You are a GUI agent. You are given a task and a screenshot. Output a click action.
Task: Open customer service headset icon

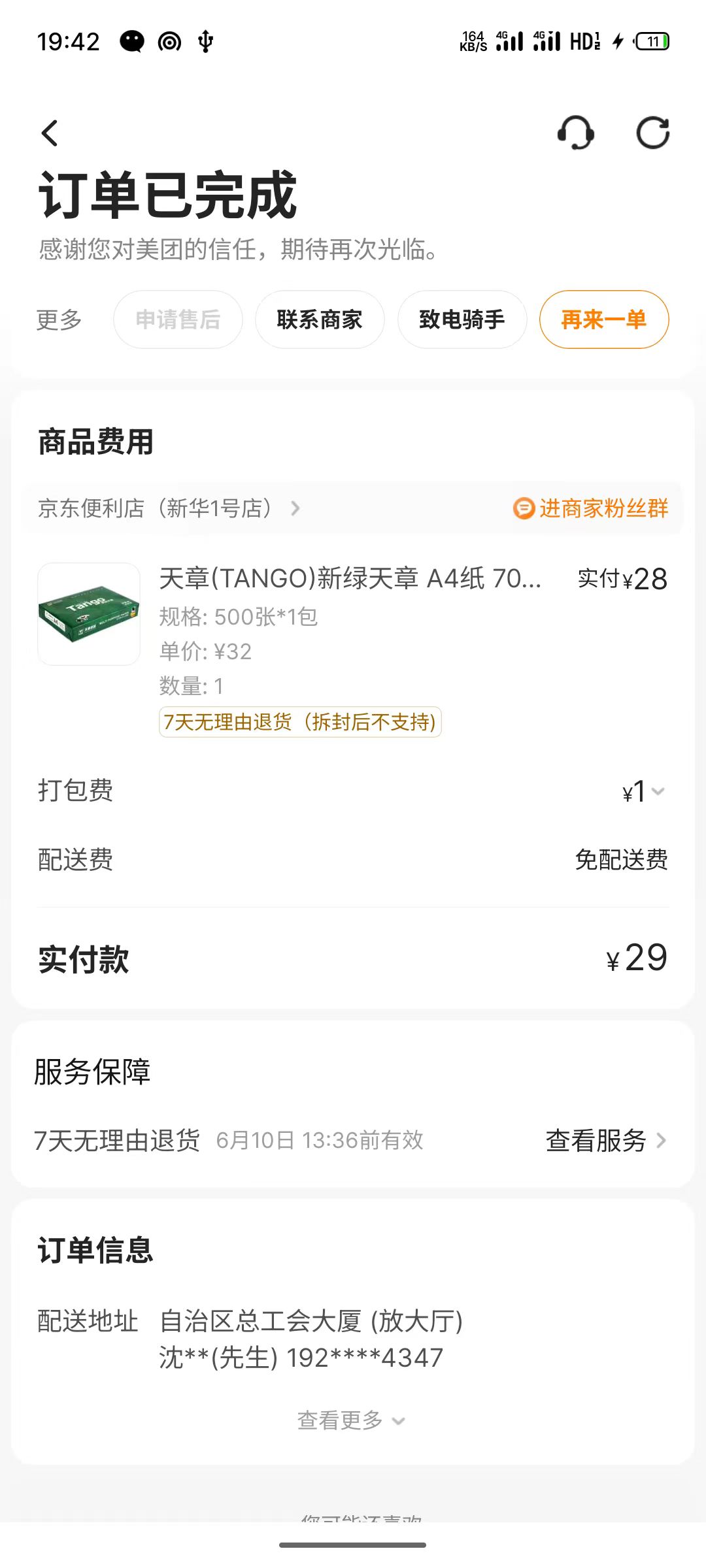point(575,133)
